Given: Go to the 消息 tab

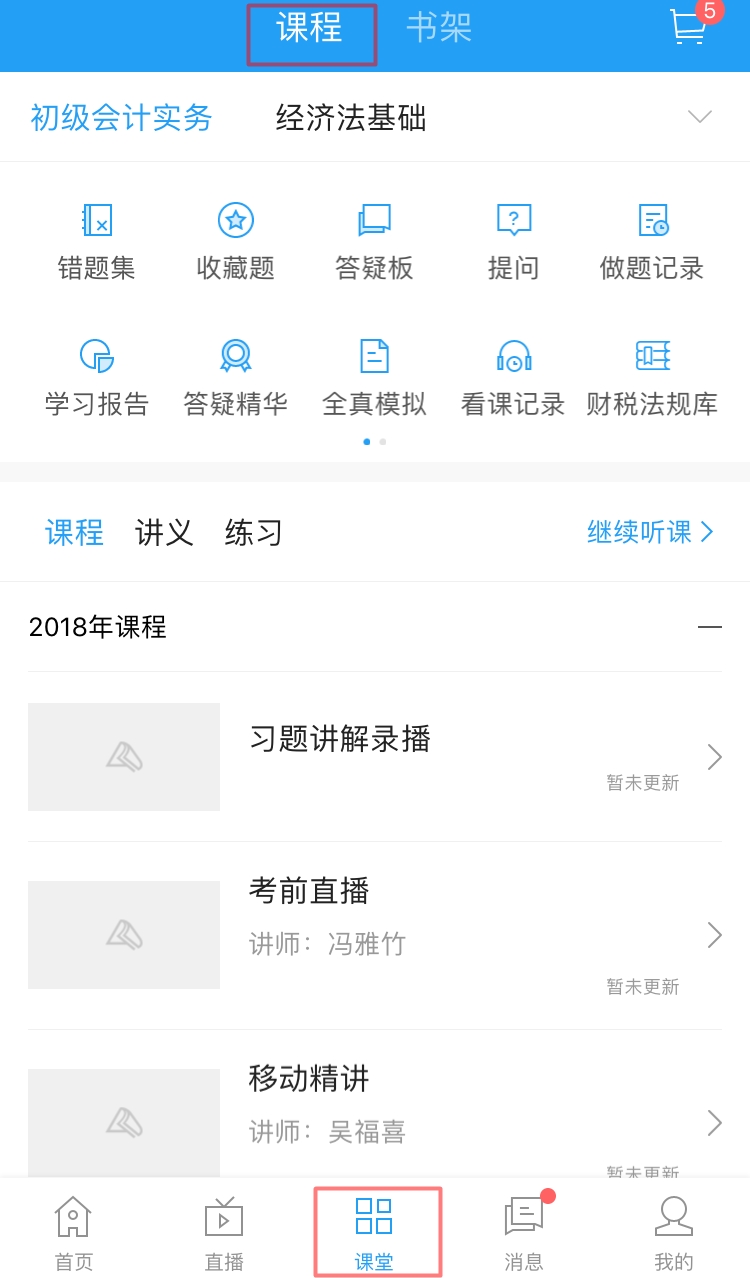Looking at the screenshot, I should [524, 1230].
